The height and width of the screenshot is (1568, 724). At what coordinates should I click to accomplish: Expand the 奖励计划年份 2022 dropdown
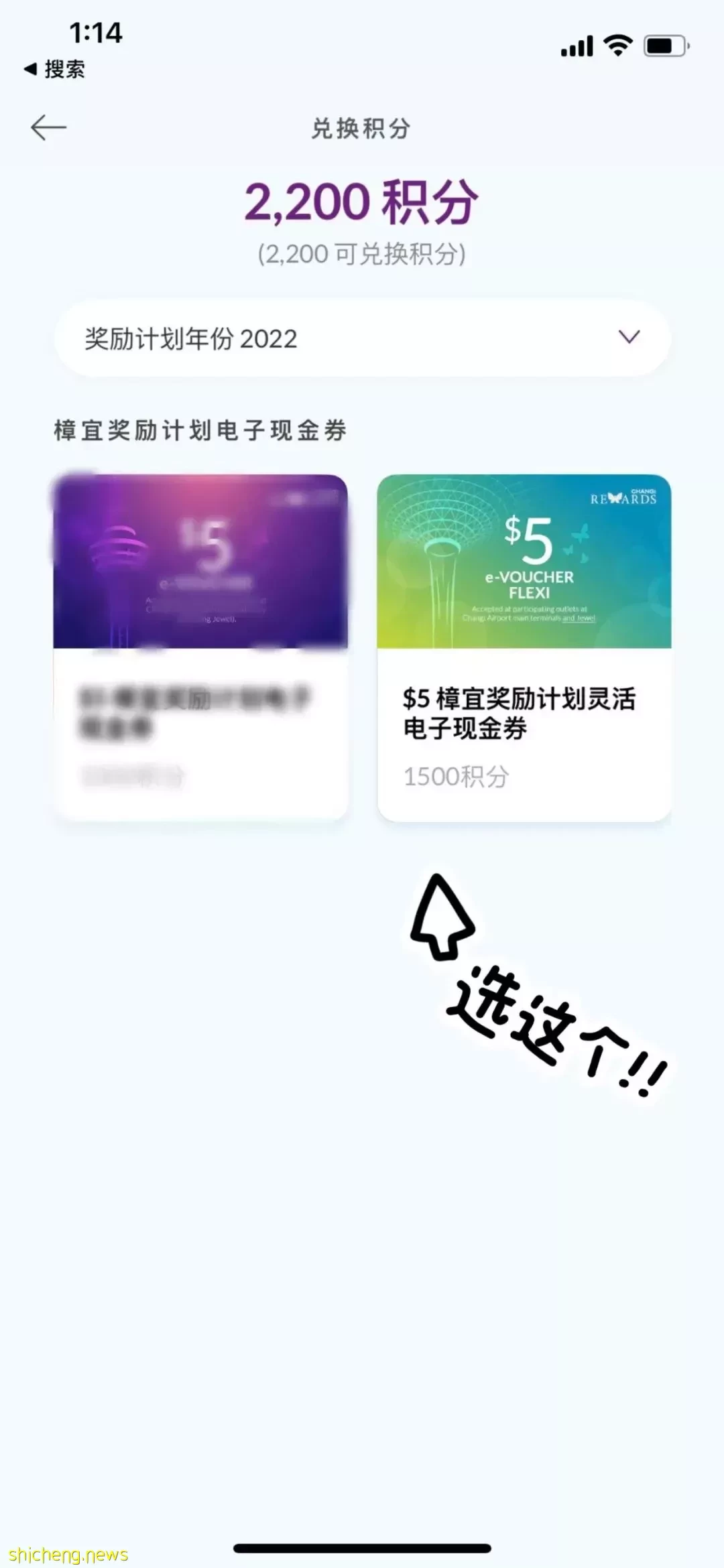pos(362,338)
